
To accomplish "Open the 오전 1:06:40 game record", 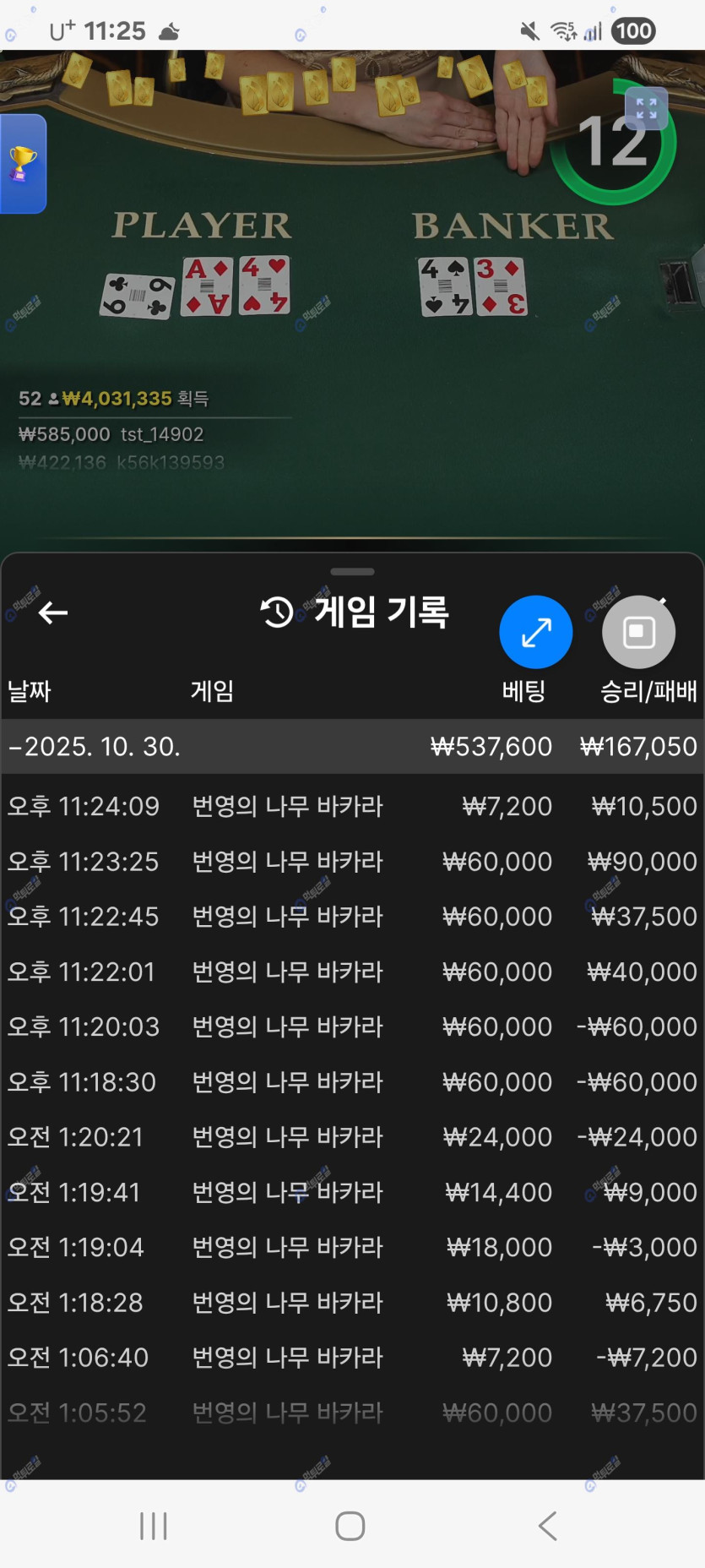I will tap(352, 1357).
